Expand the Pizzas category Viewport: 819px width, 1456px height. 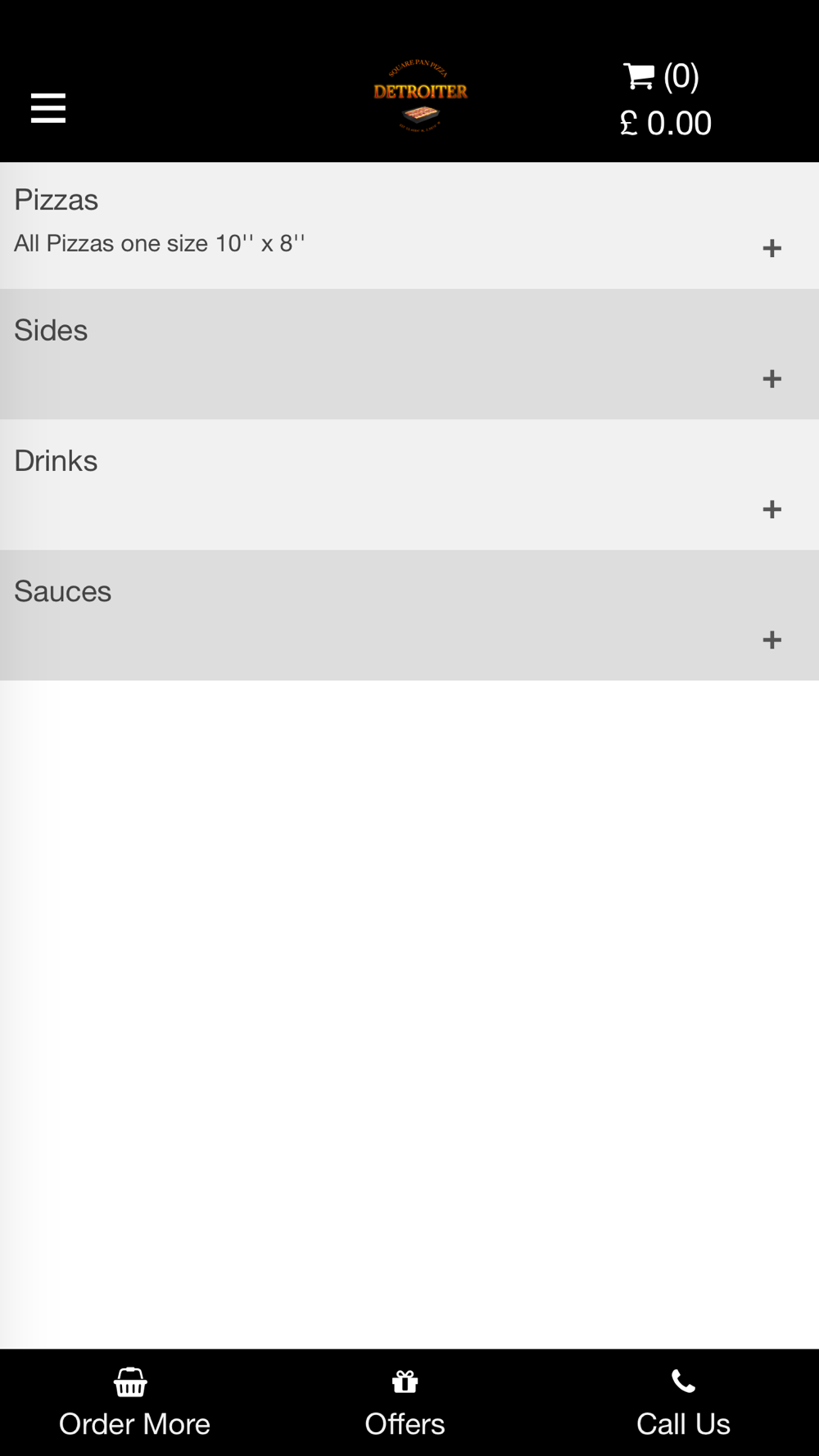(409, 225)
